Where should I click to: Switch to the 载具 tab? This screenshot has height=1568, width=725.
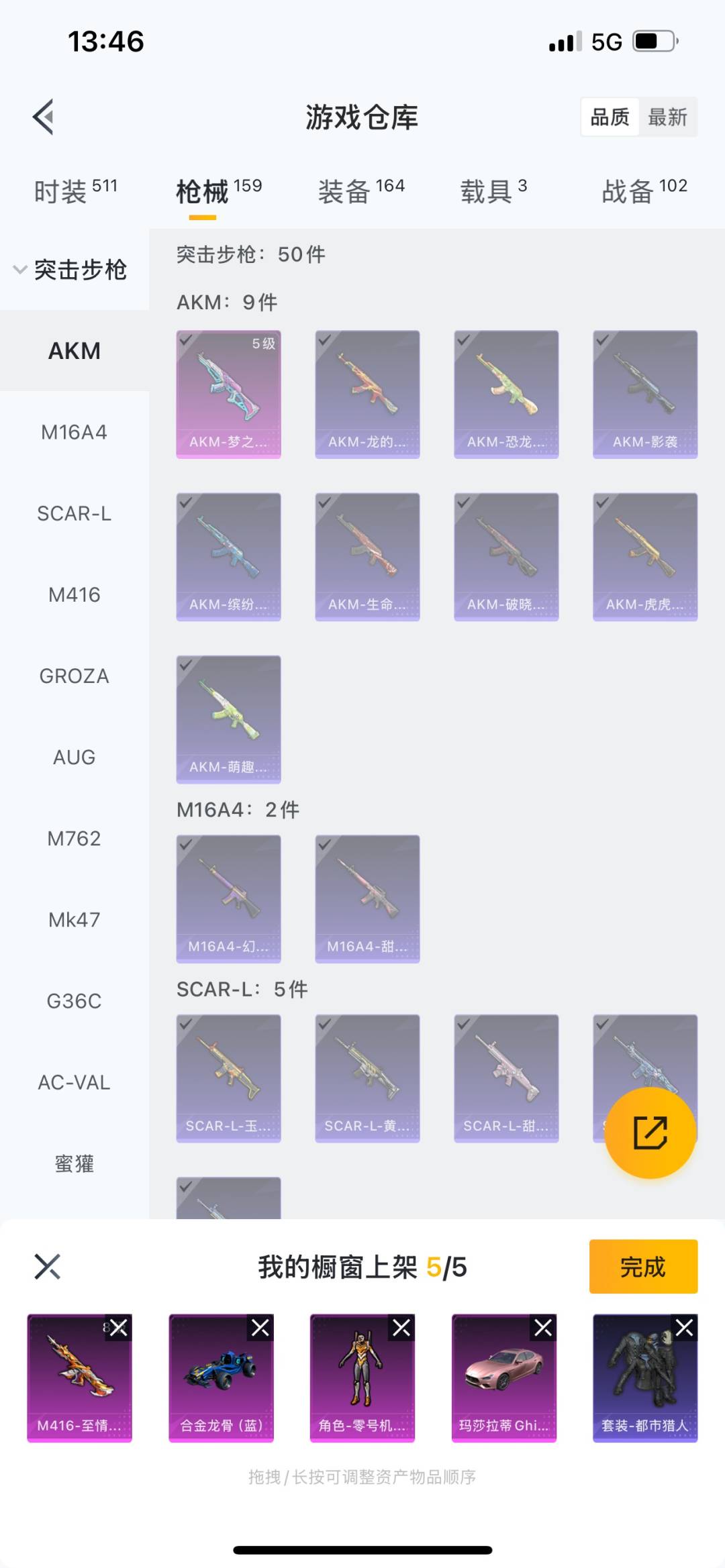[x=493, y=191]
